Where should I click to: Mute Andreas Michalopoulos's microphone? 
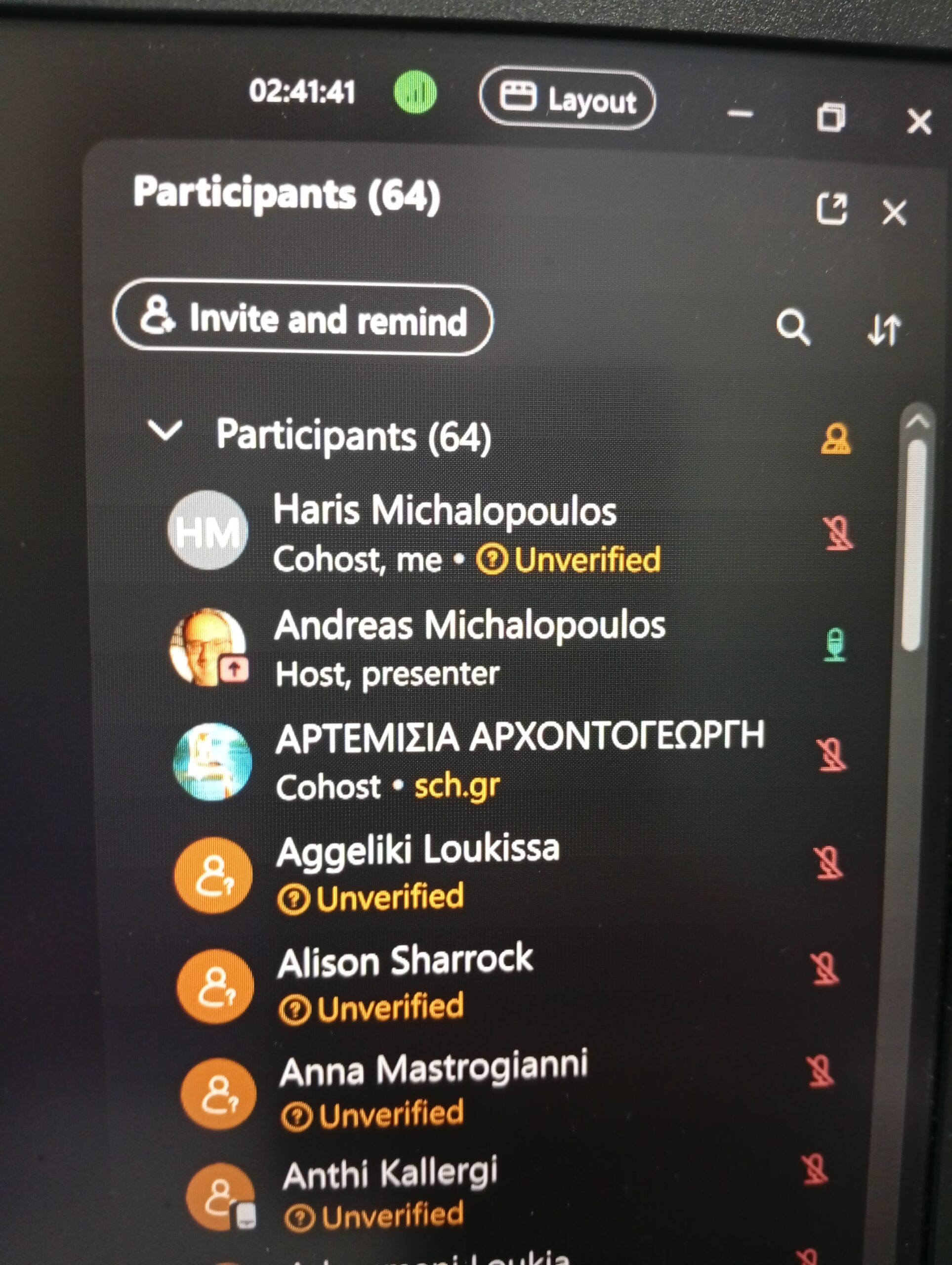(x=835, y=644)
